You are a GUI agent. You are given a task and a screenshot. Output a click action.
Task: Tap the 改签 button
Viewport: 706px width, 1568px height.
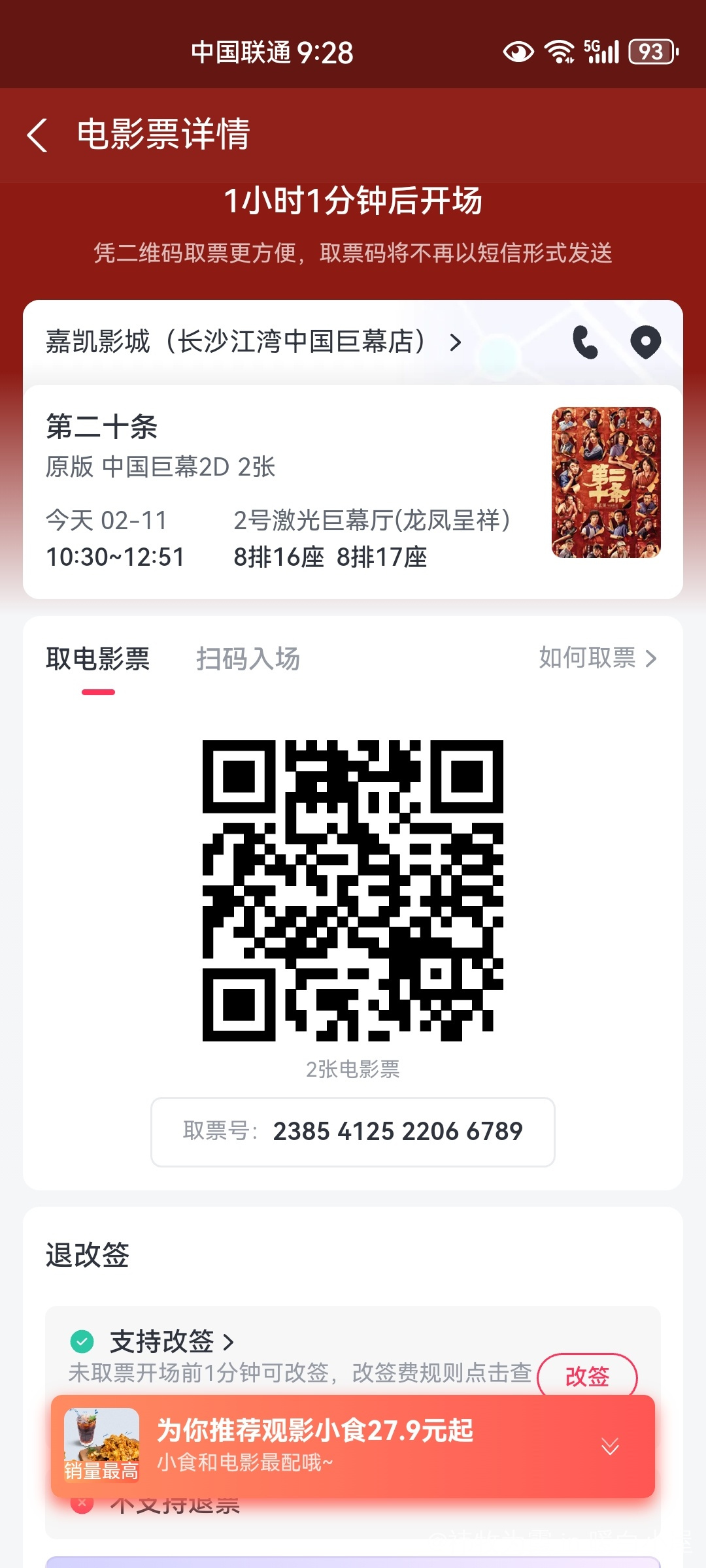coord(587,1376)
